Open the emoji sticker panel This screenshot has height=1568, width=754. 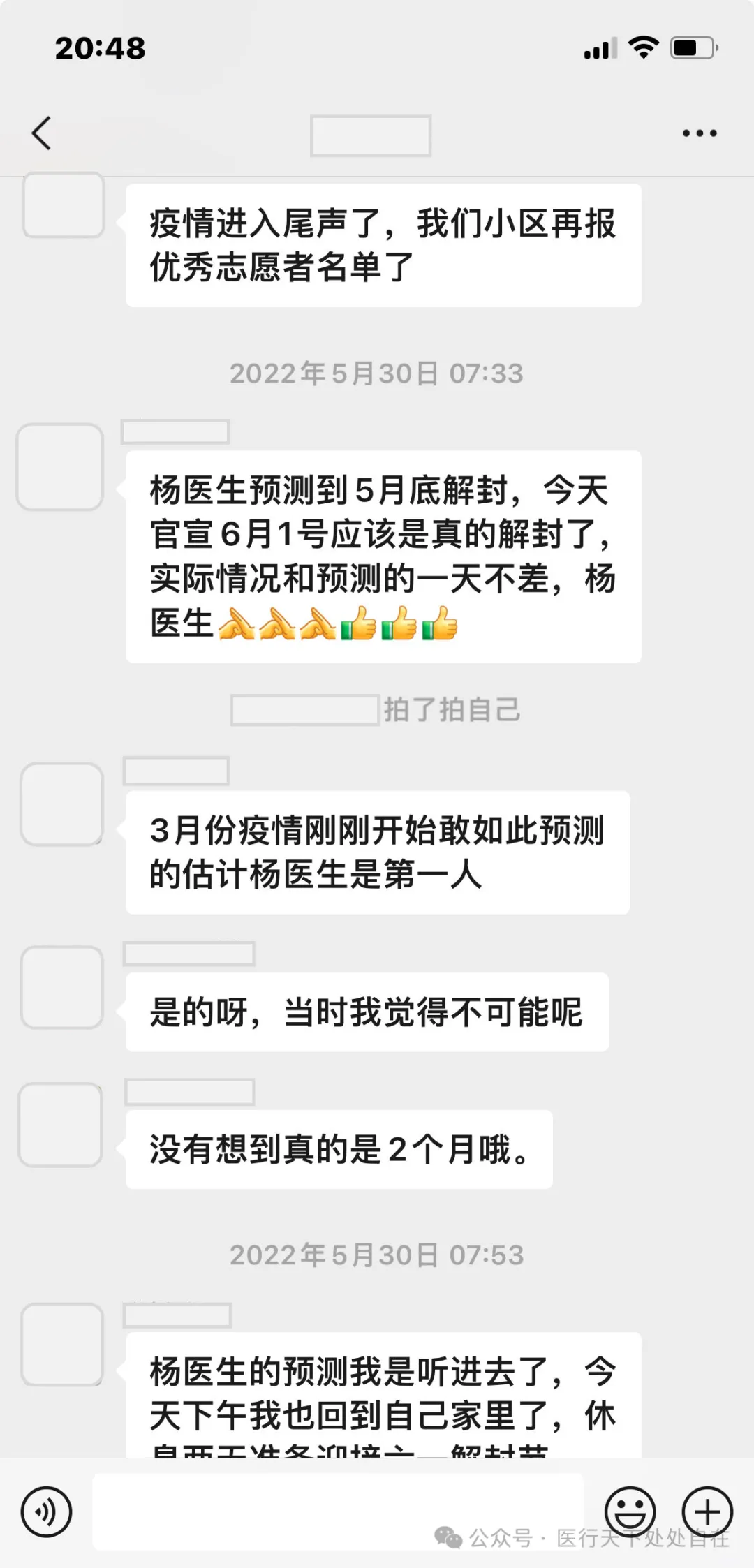tap(630, 1511)
